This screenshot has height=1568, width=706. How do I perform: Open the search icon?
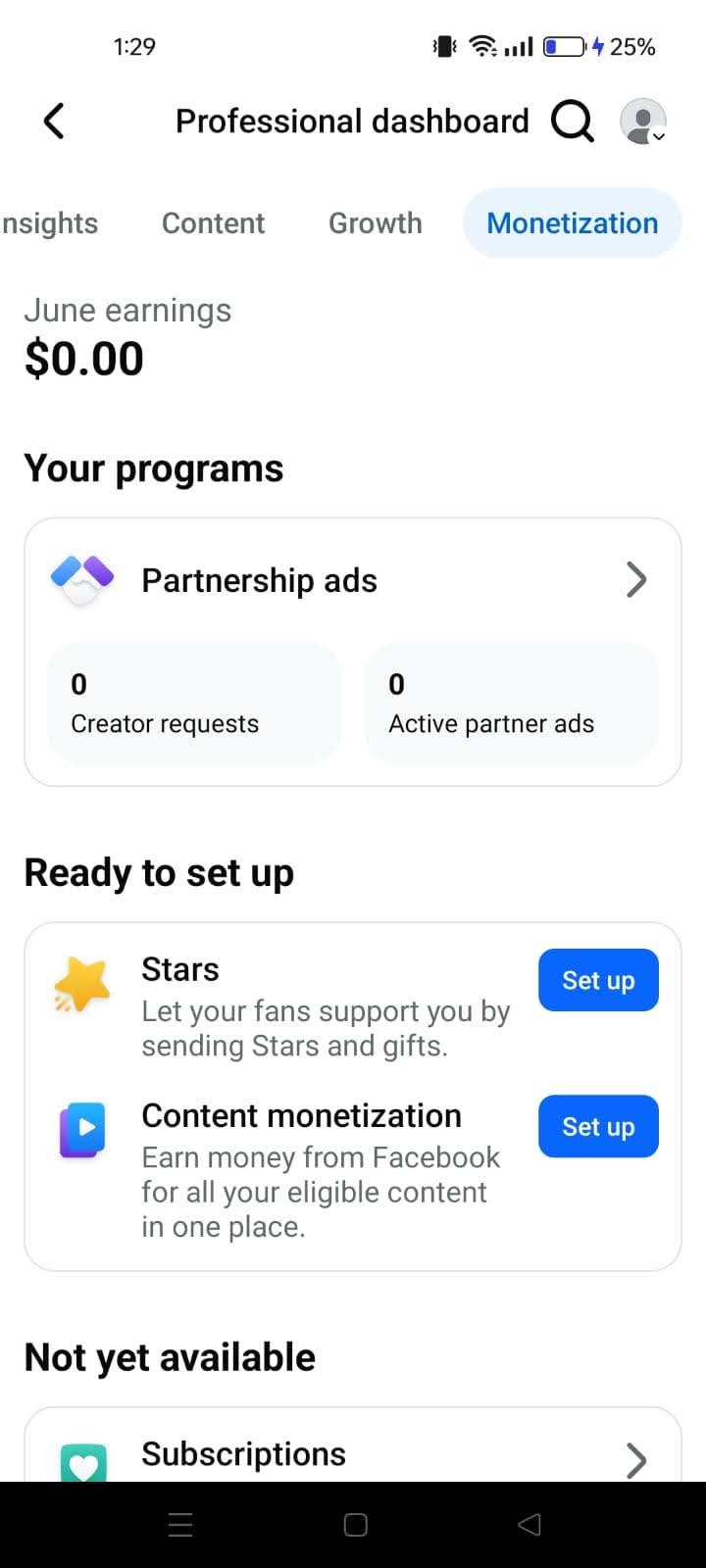[573, 122]
